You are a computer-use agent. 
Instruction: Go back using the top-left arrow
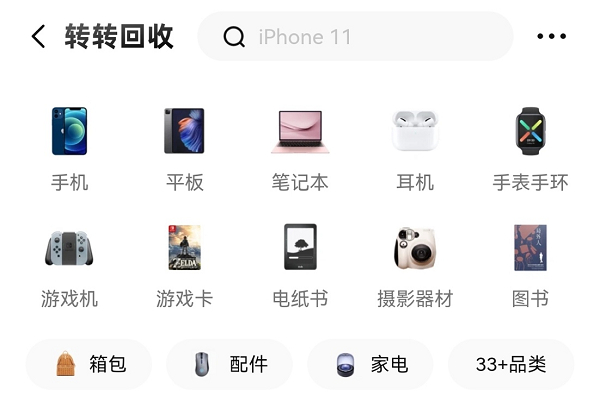tap(38, 36)
